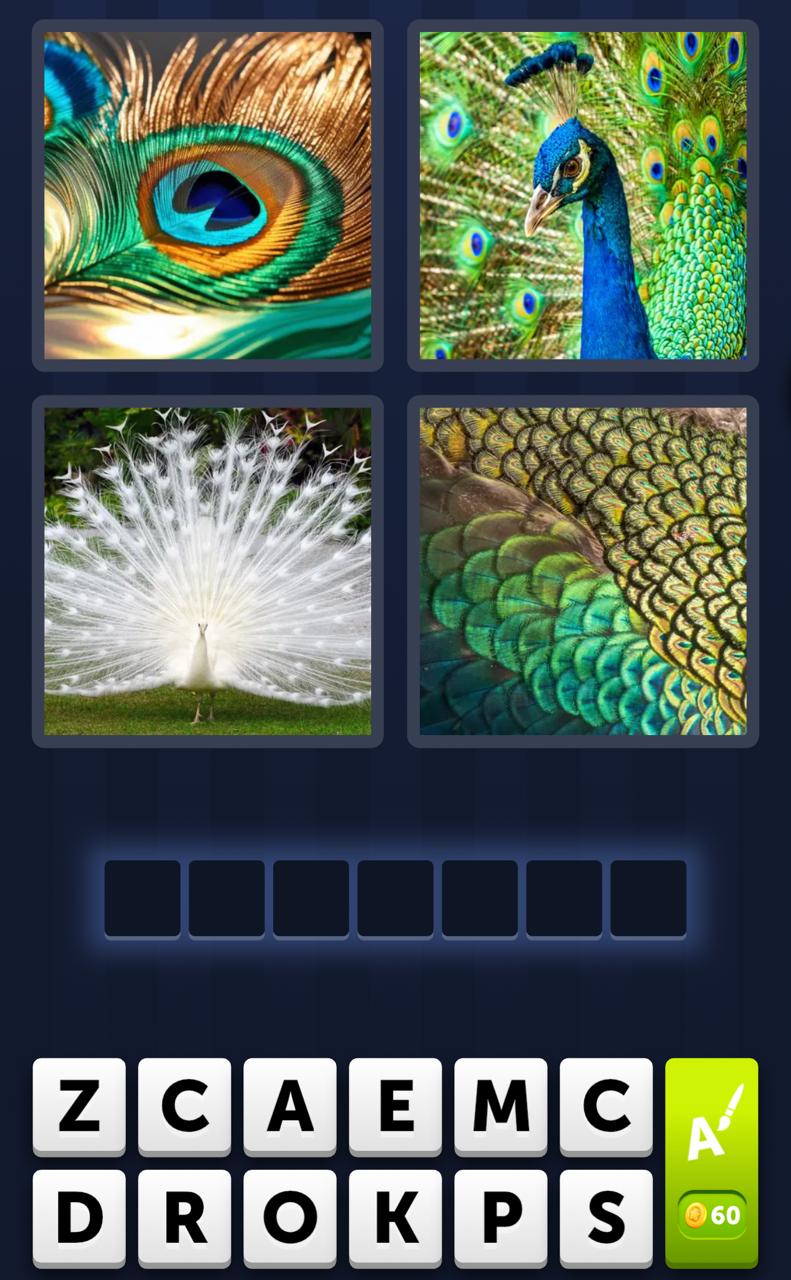Tap the letter K tile

point(395,1217)
